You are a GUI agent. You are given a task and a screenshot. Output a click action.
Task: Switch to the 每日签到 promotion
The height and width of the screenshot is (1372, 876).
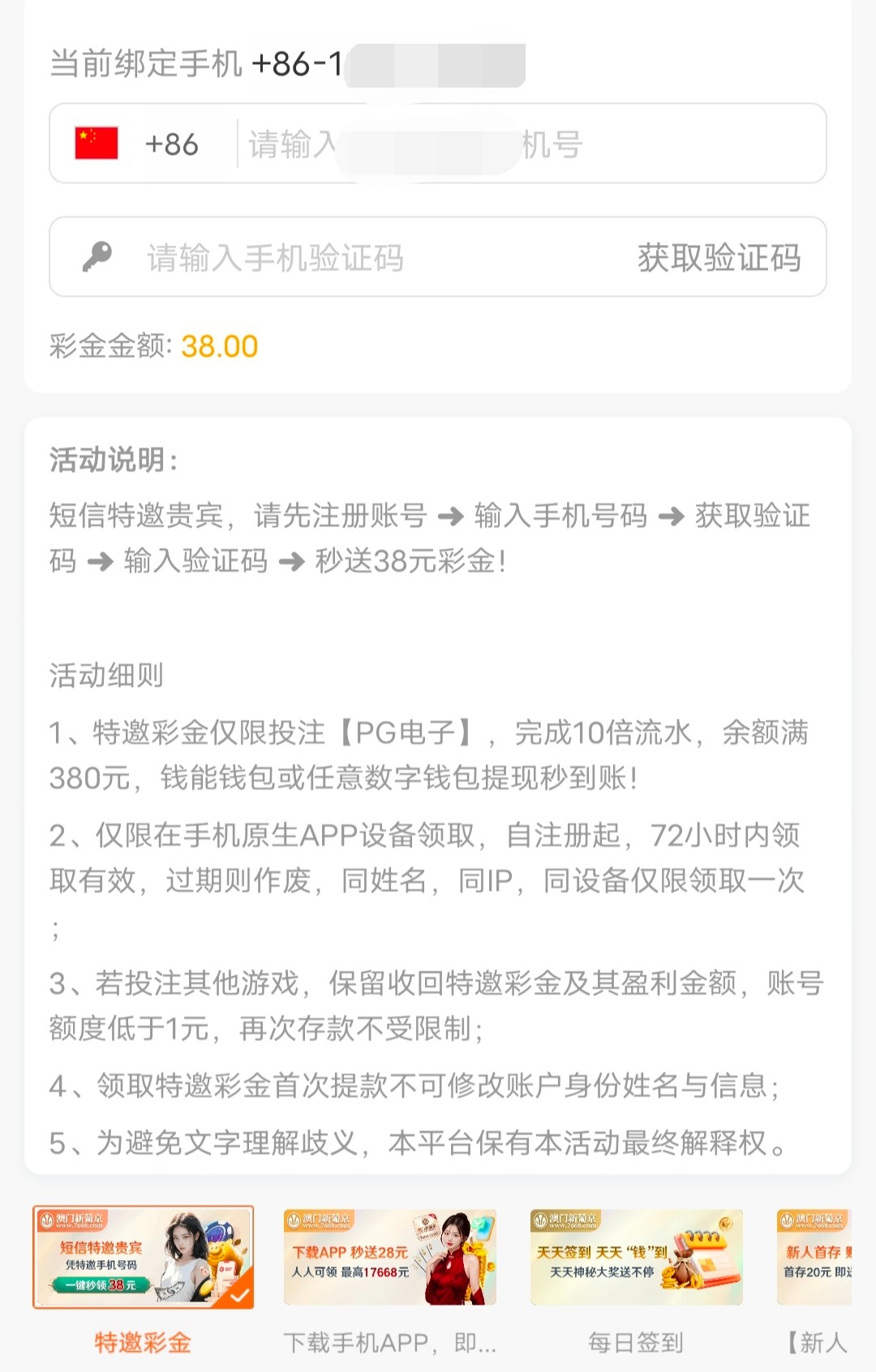click(637, 1258)
